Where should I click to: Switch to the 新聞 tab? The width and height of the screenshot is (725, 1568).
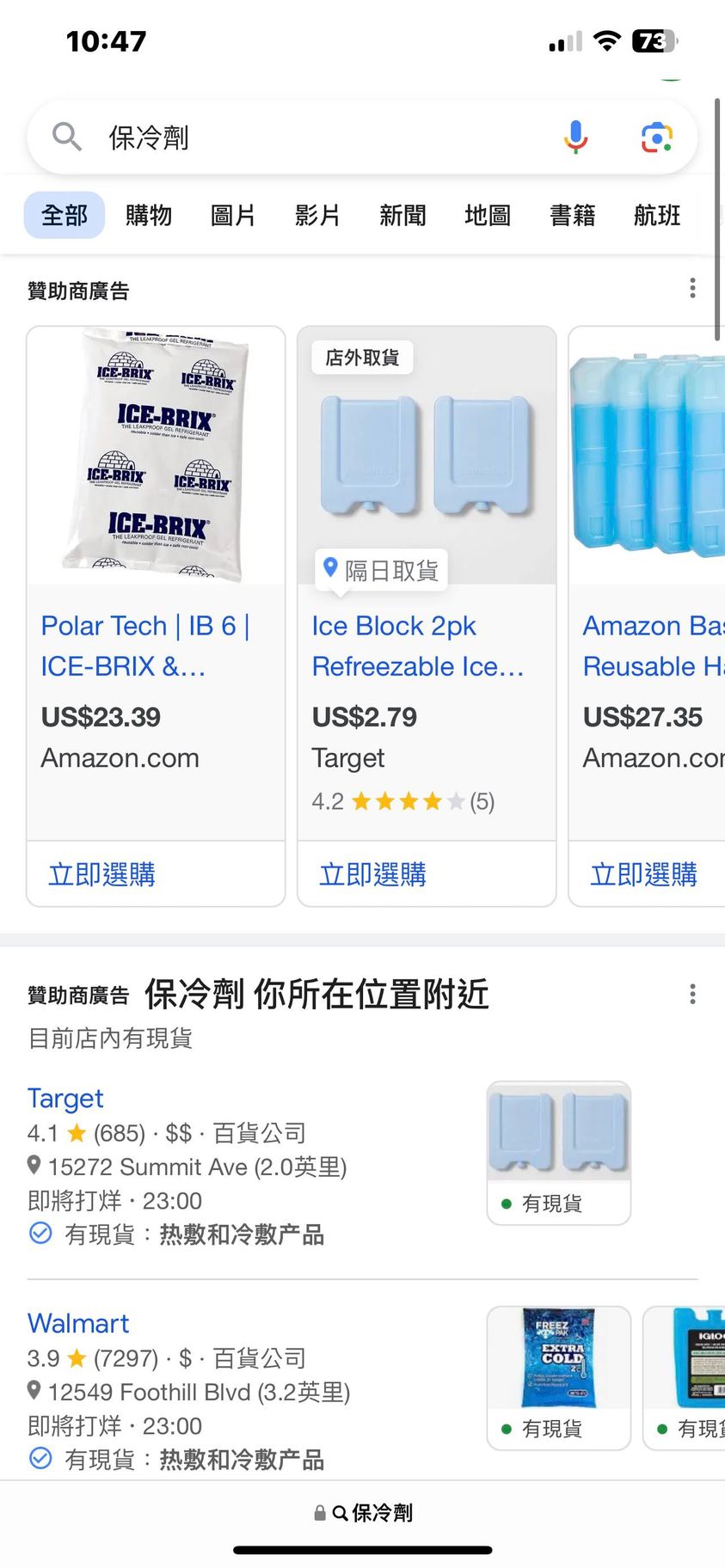[x=402, y=215]
